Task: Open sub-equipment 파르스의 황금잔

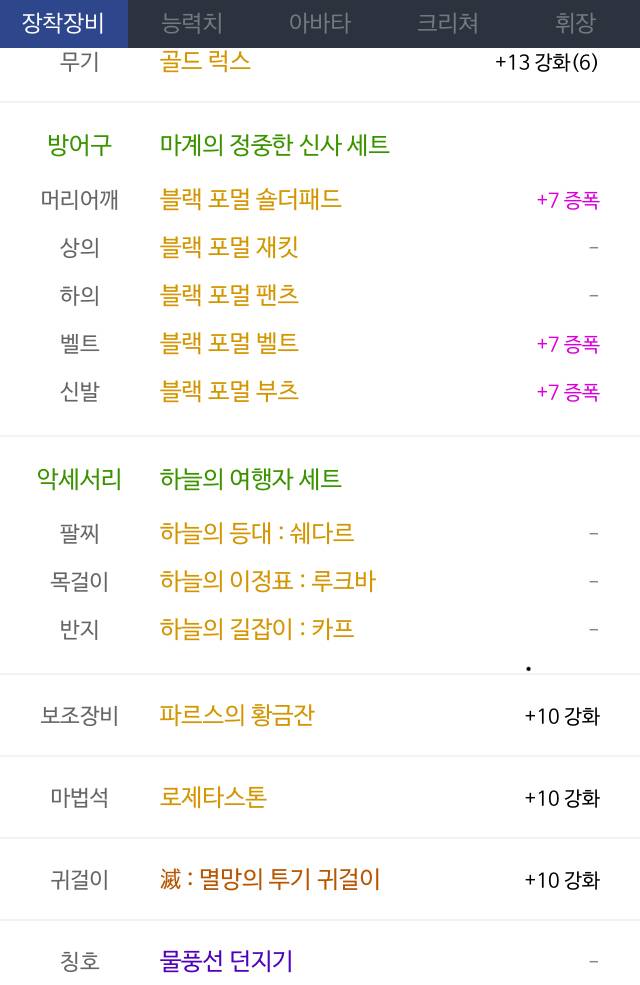Action: (x=237, y=715)
